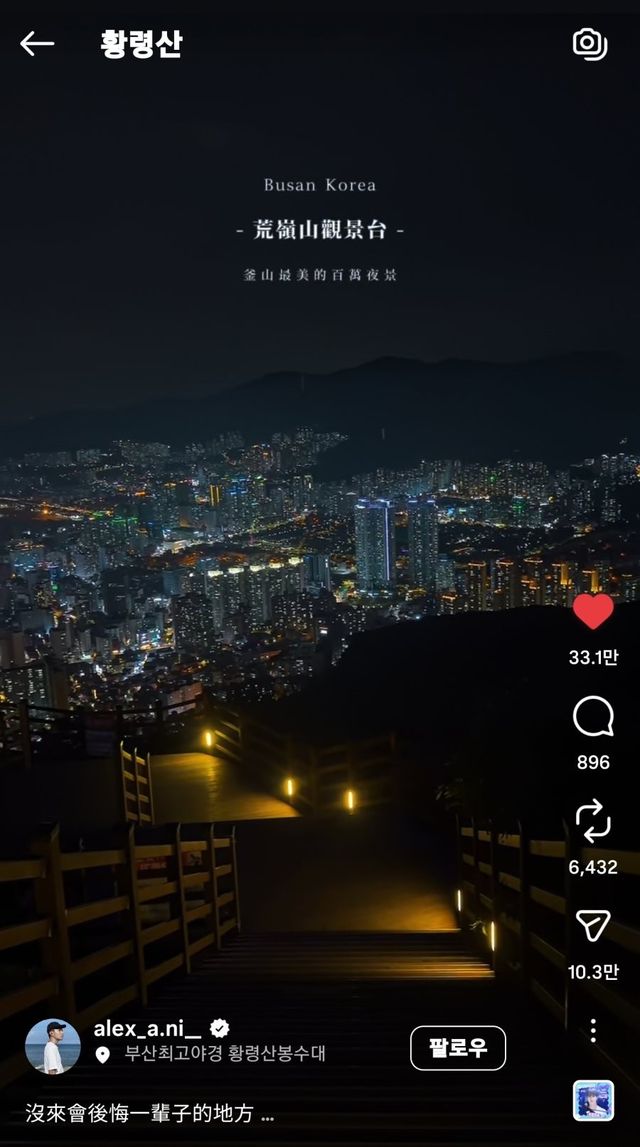The width and height of the screenshot is (640, 1147).
Task: Tap the 팔로우 follow button
Action: [458, 1048]
